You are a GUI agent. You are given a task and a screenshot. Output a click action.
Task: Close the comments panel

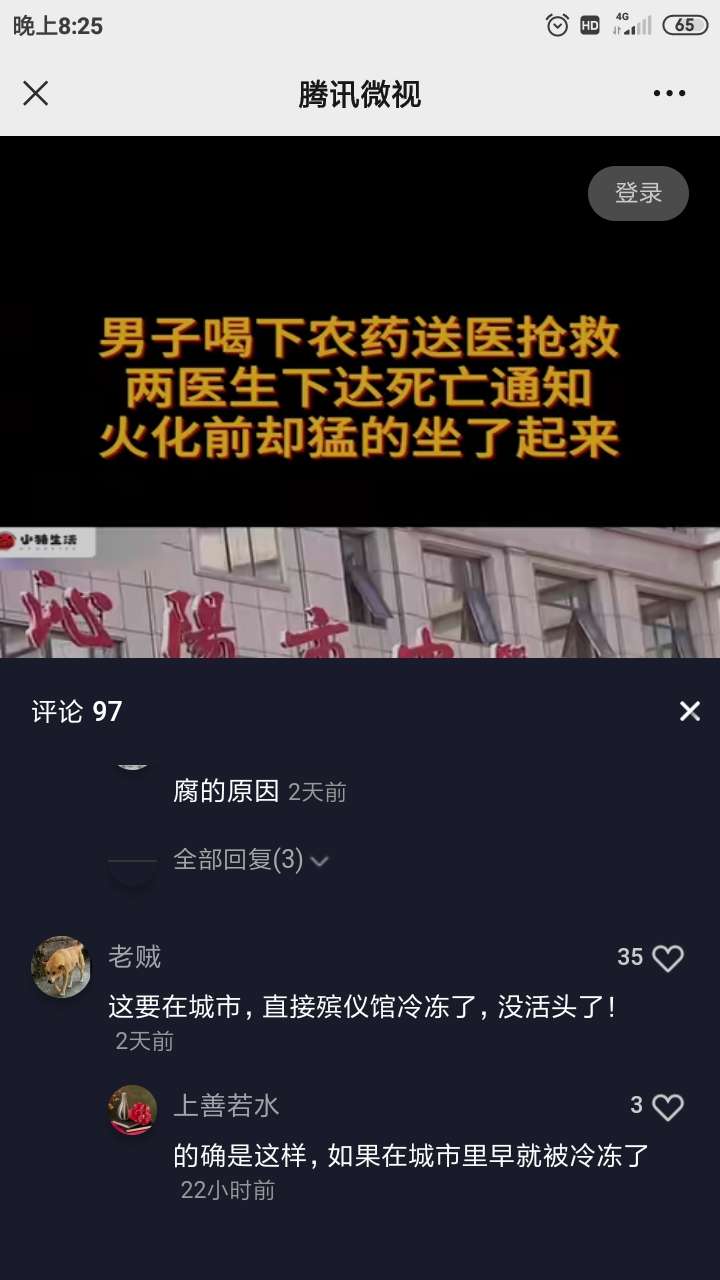pyautogui.click(x=690, y=711)
